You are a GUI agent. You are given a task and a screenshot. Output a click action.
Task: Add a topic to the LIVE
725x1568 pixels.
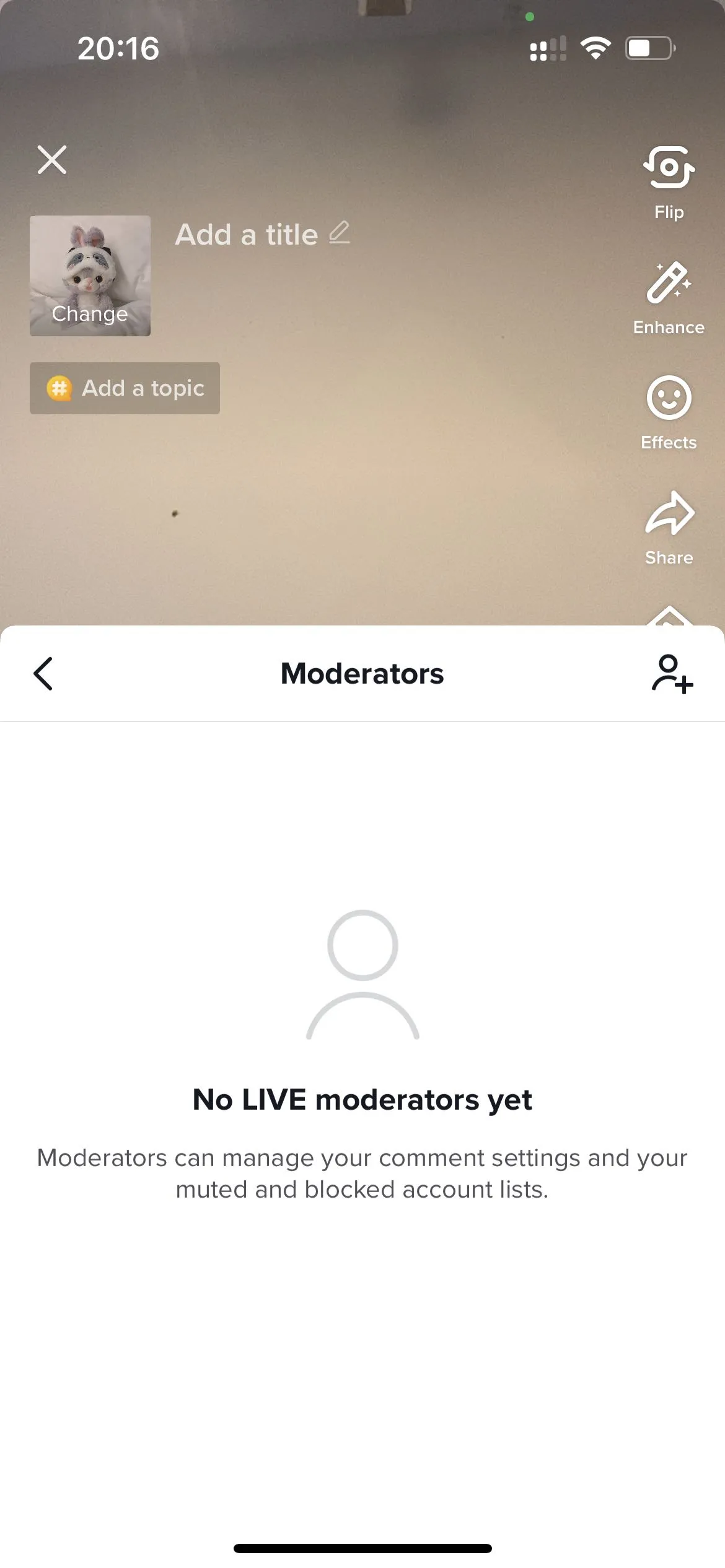(125, 388)
